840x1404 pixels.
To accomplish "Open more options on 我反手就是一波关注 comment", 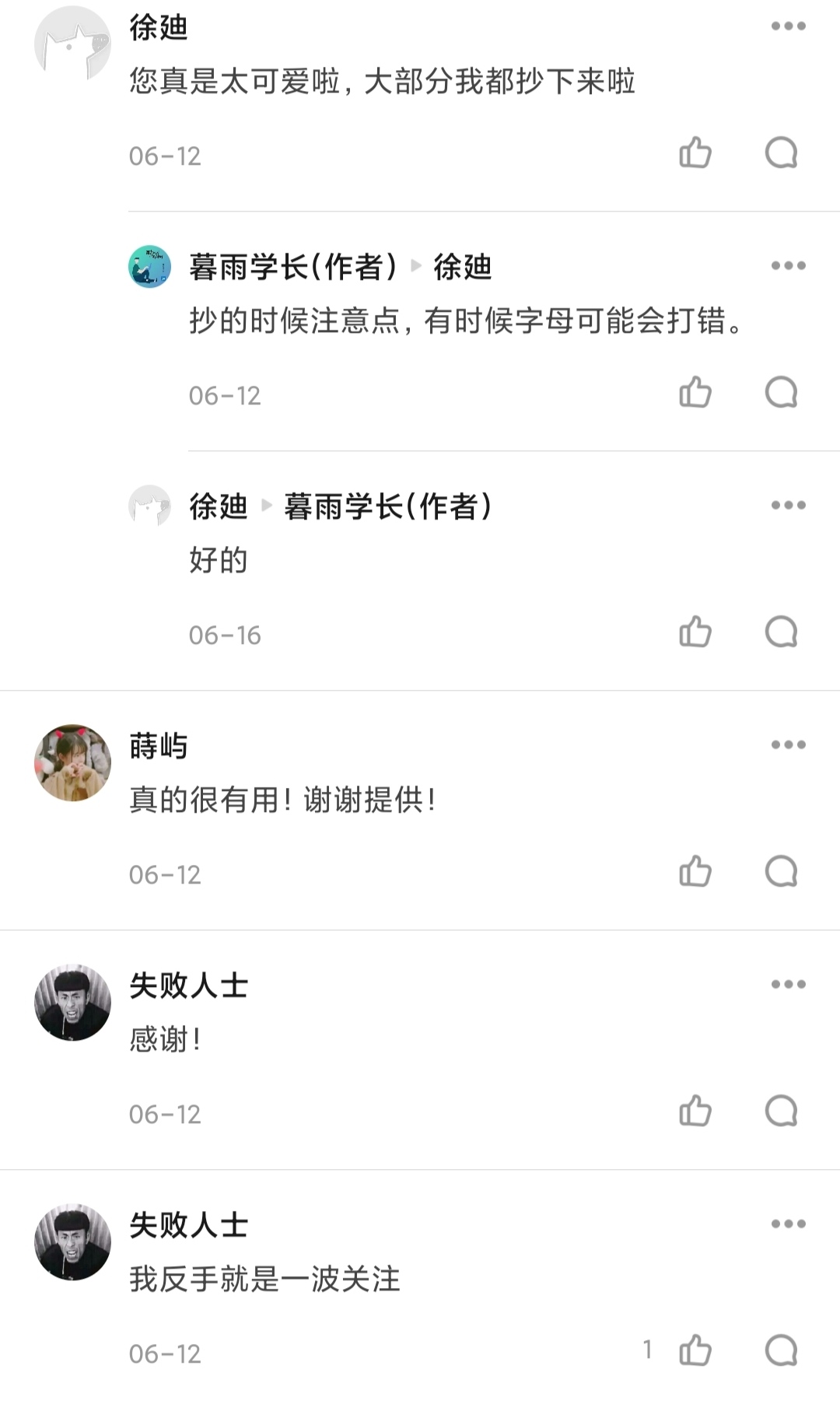I will click(x=788, y=1224).
